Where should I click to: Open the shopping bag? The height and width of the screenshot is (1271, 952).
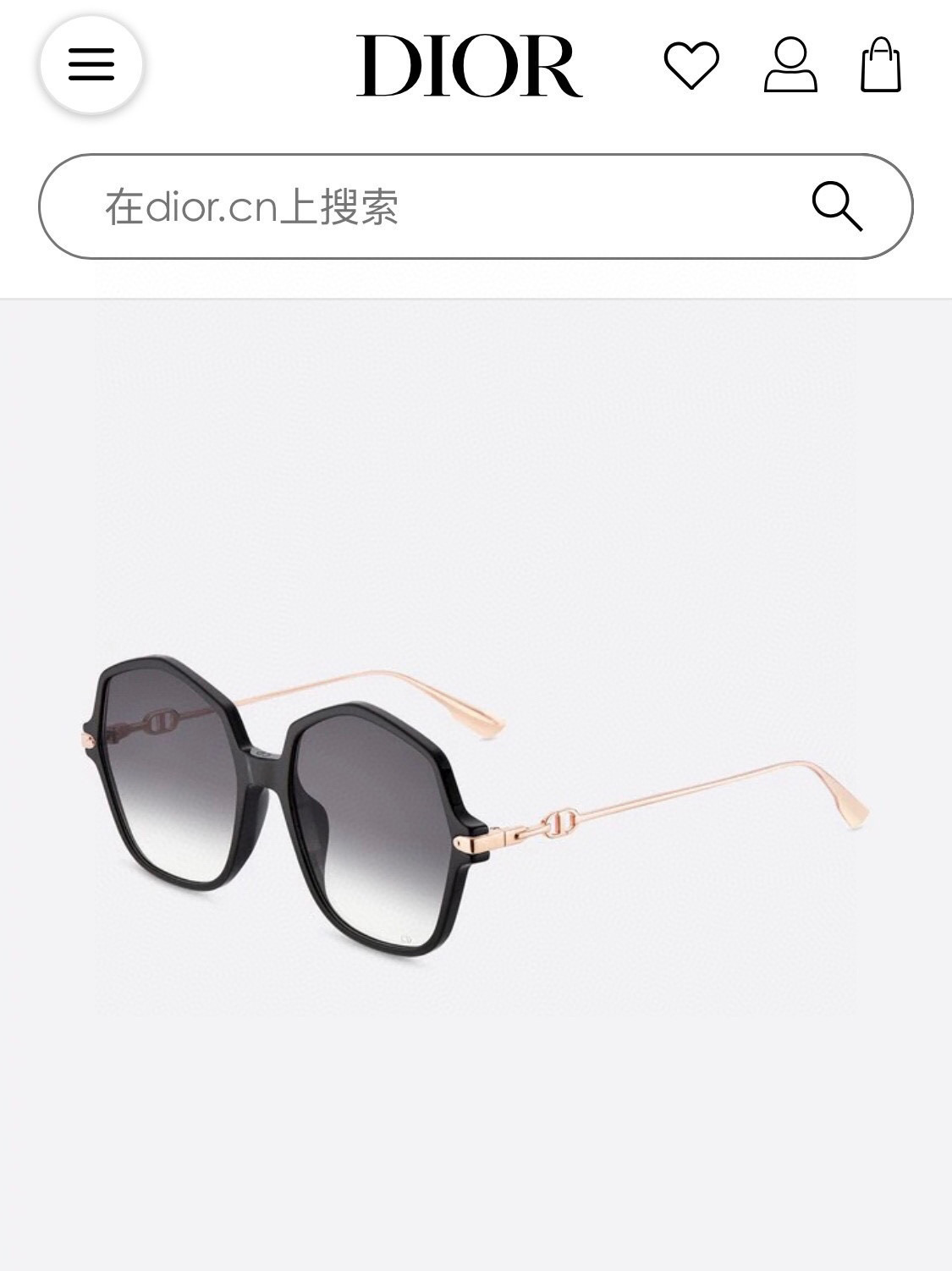point(881,65)
